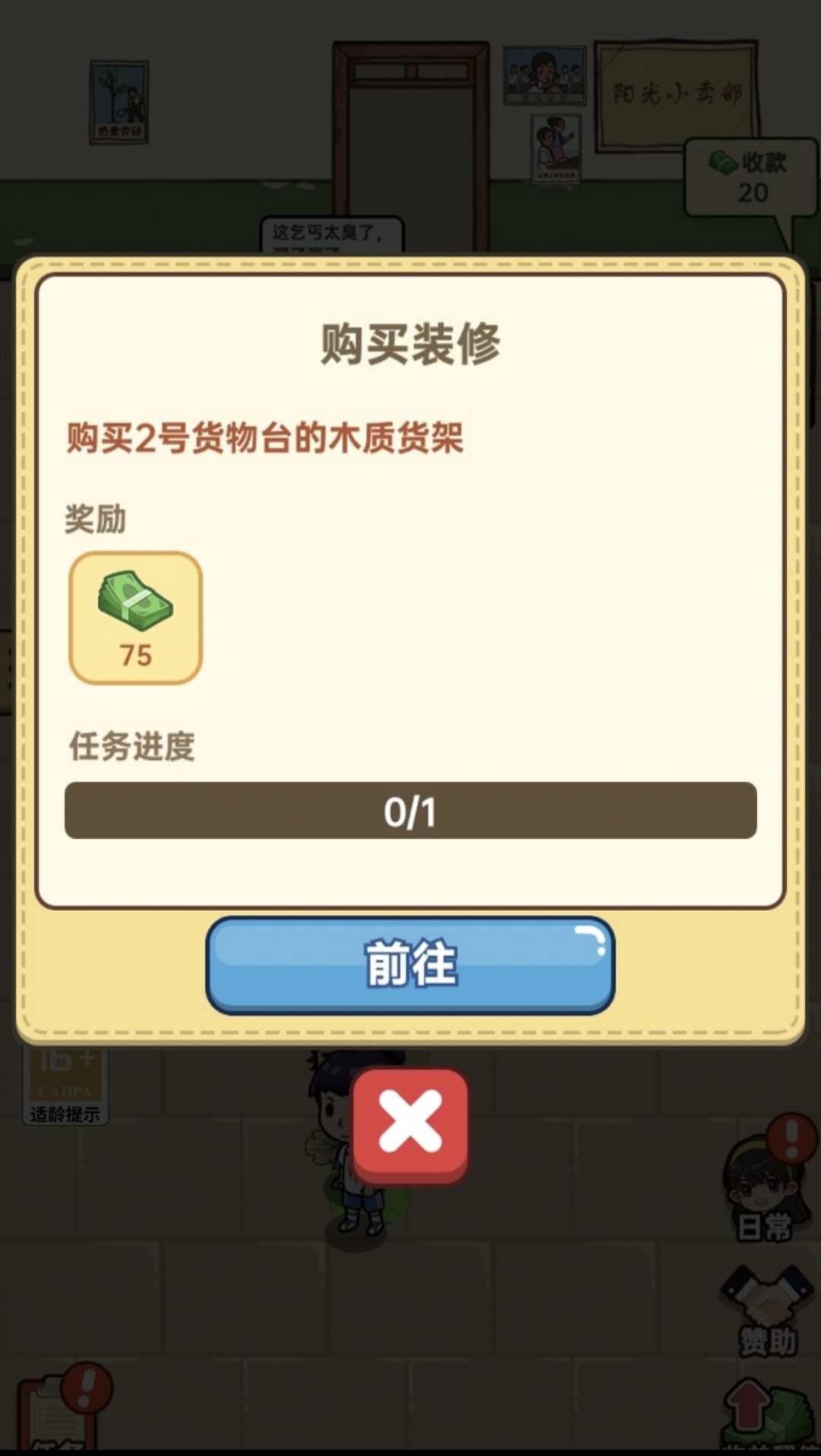Tap the 前往 button to go buy
The image size is (821, 1456).
click(x=410, y=965)
